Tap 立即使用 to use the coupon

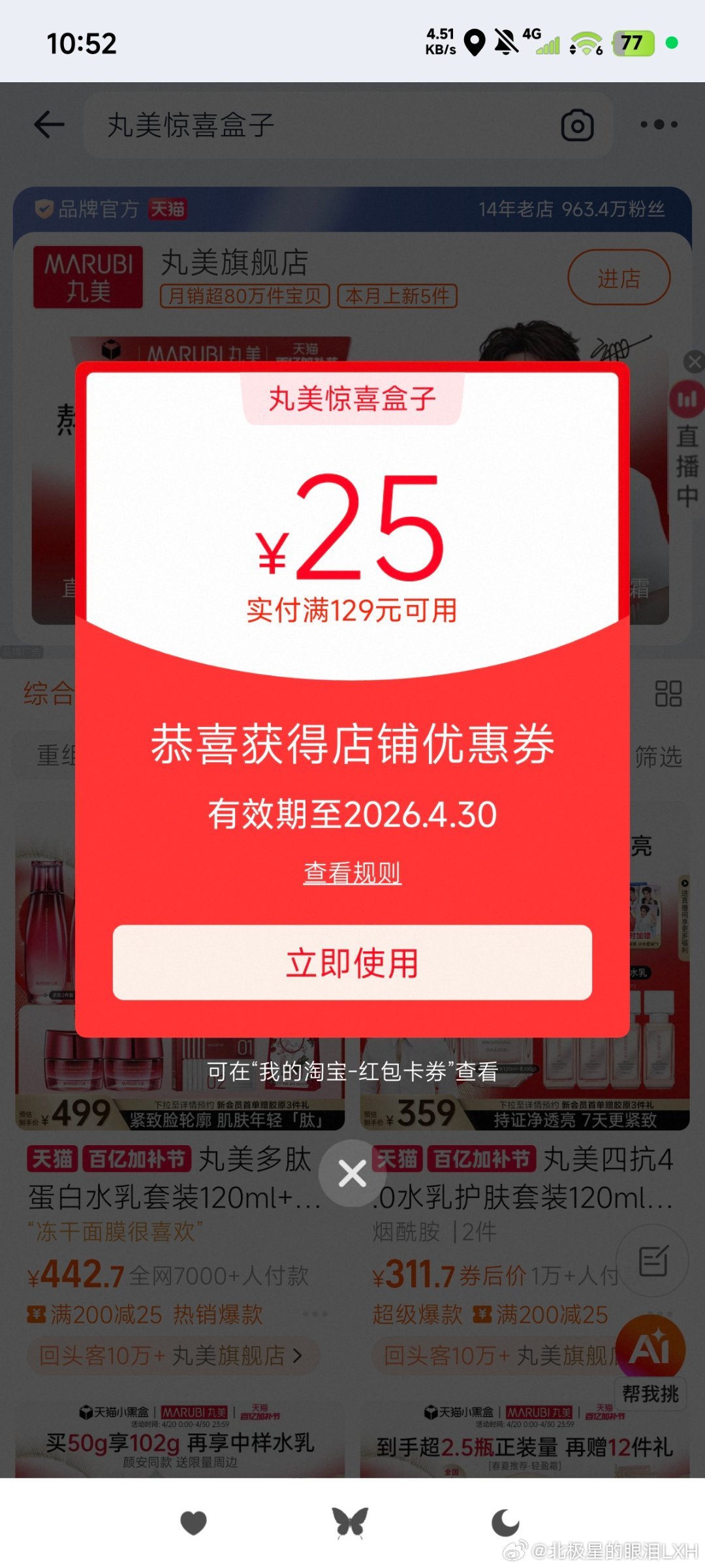point(352,962)
